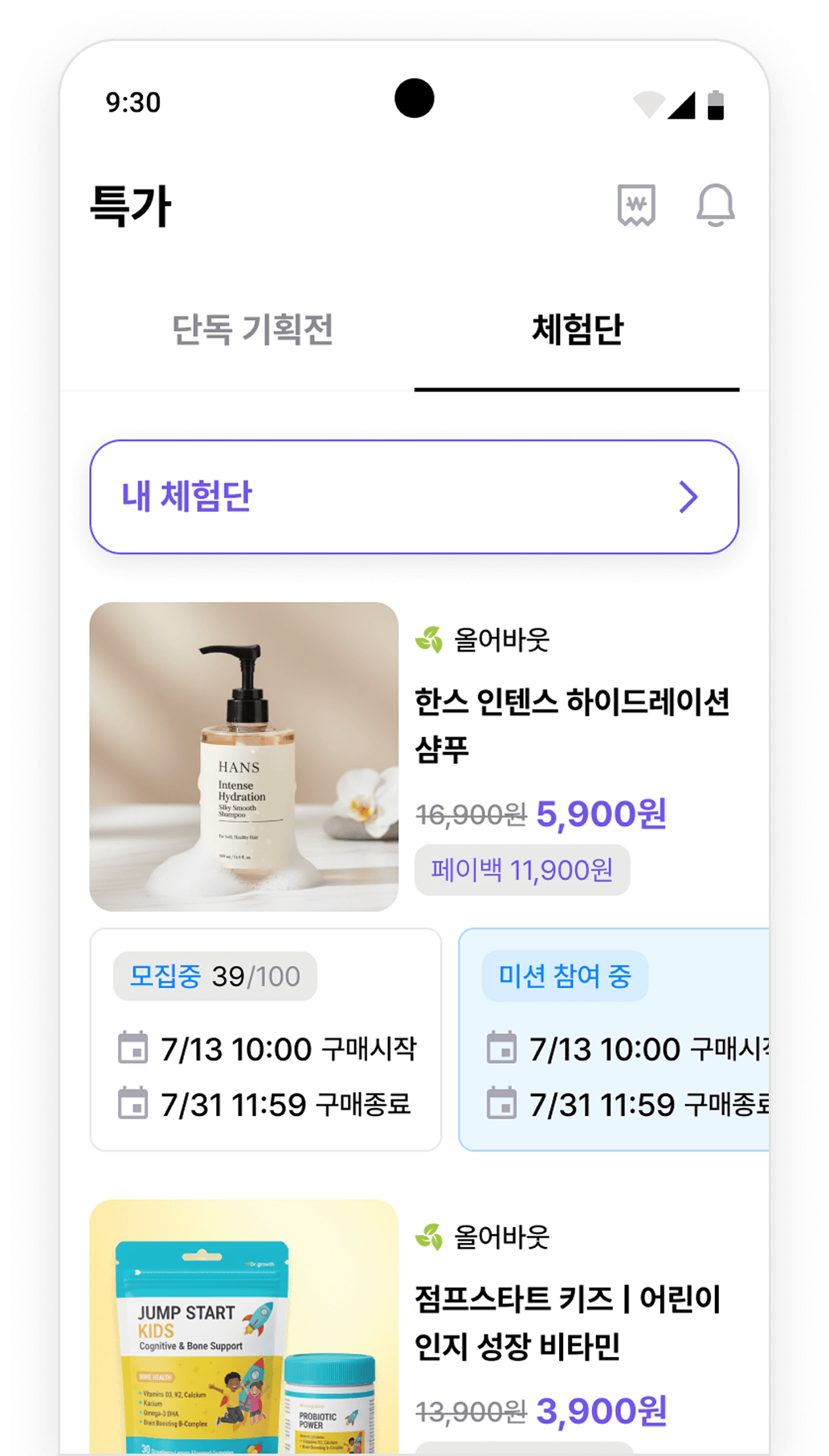829x1456 pixels.
Task: Click the 39/100 recruitment progress count
Action: point(255,975)
